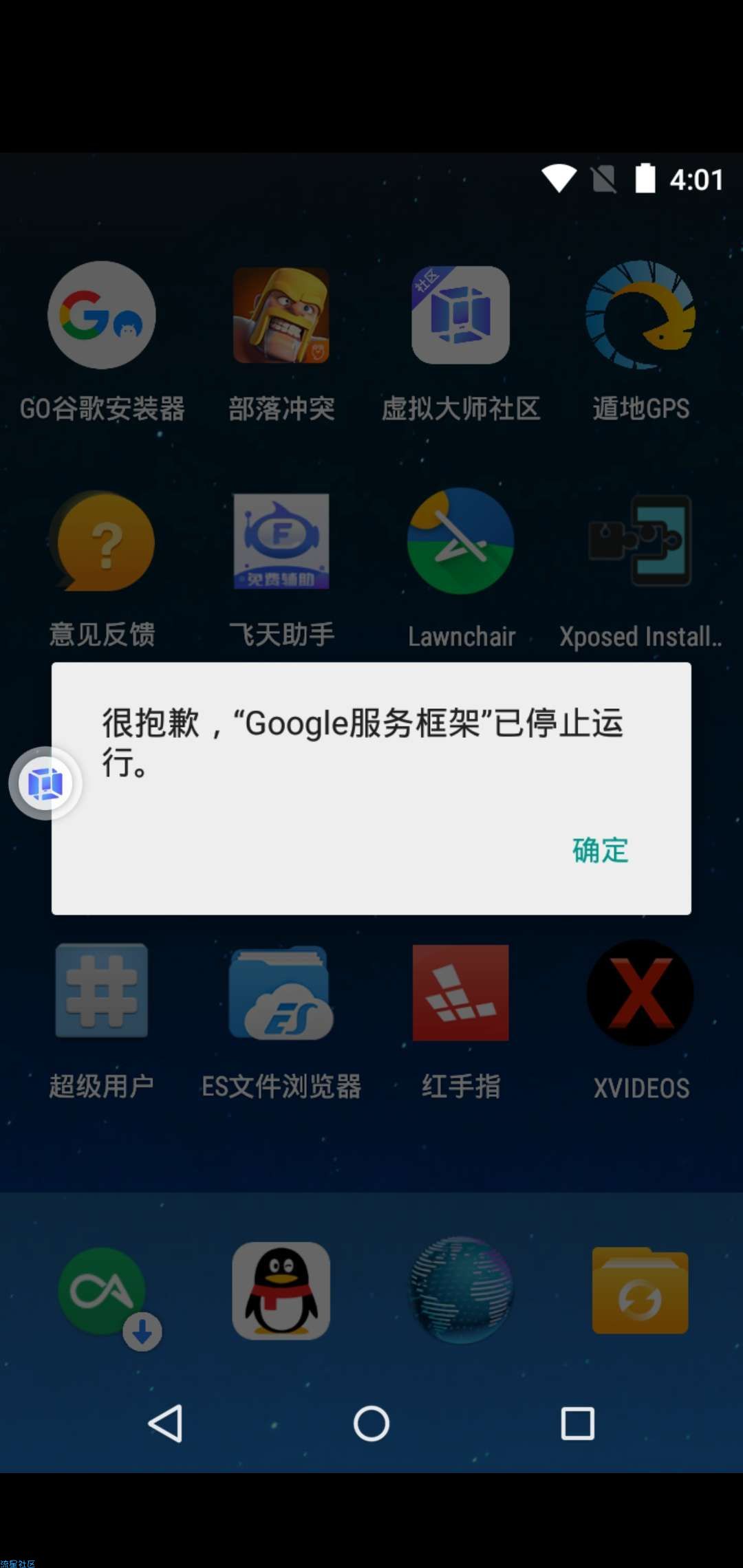Open 意见反馈 app
743x1568 pixels.
click(102, 542)
